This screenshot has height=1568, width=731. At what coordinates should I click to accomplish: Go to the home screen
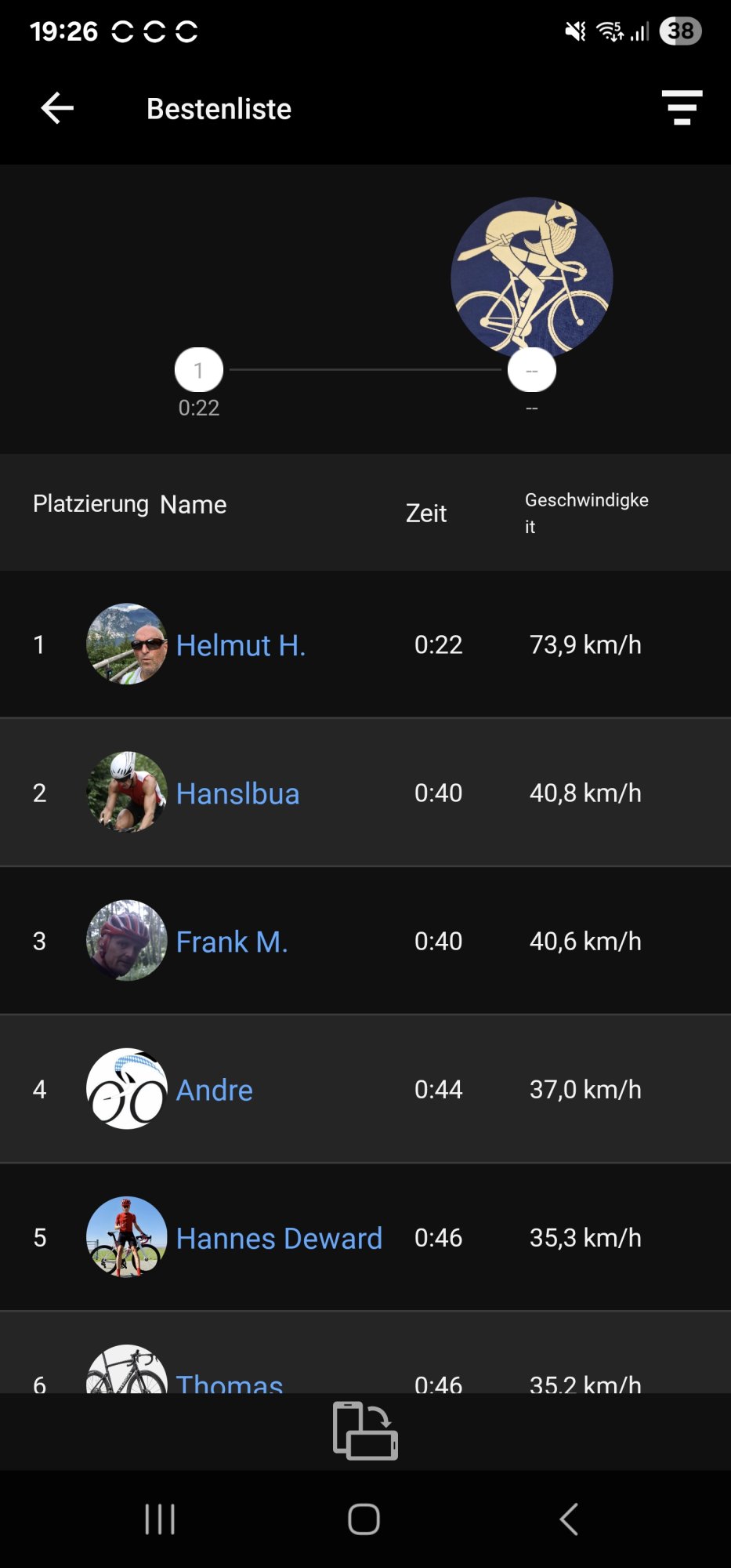click(364, 1519)
